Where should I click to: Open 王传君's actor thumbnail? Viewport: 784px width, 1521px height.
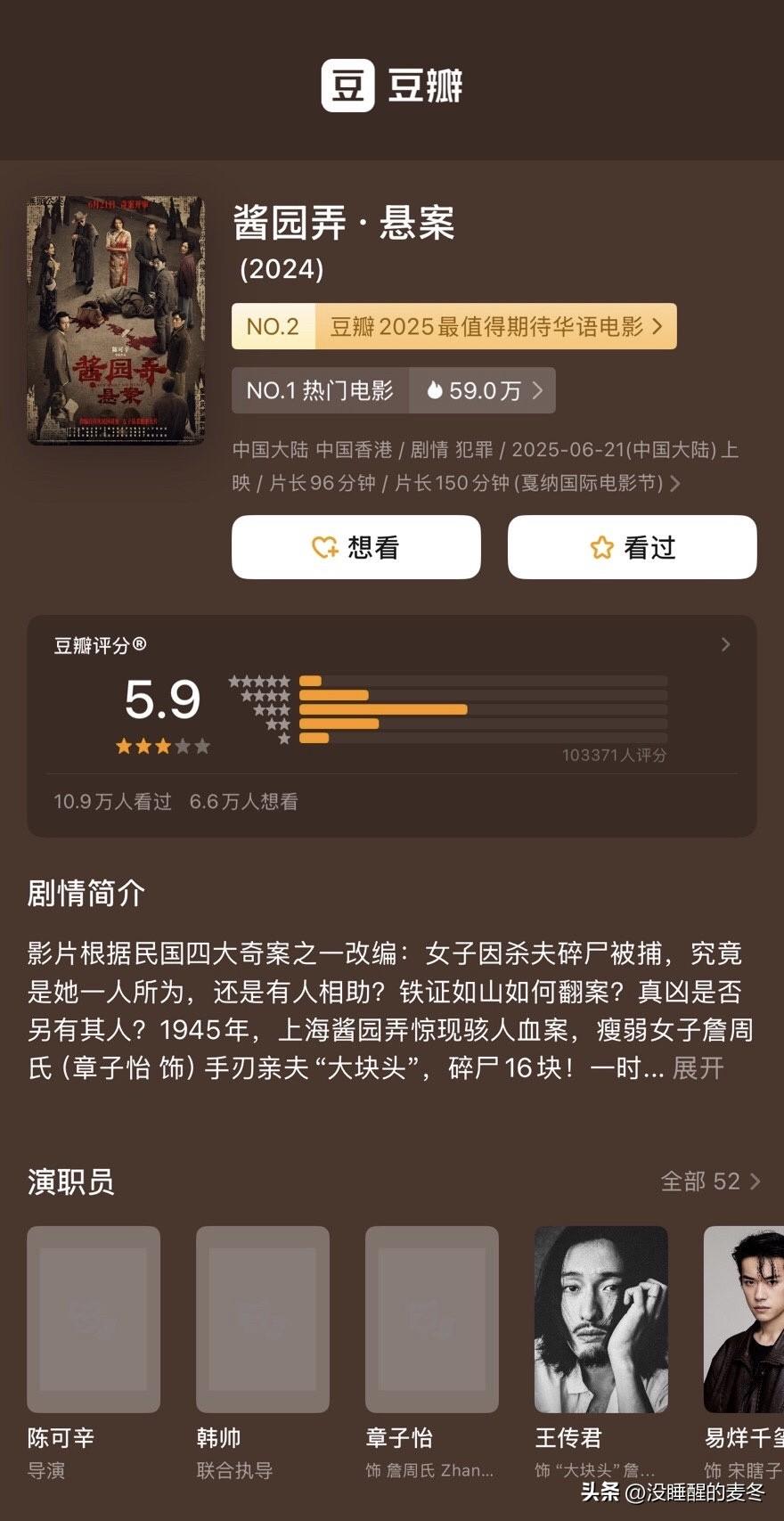600,1320
